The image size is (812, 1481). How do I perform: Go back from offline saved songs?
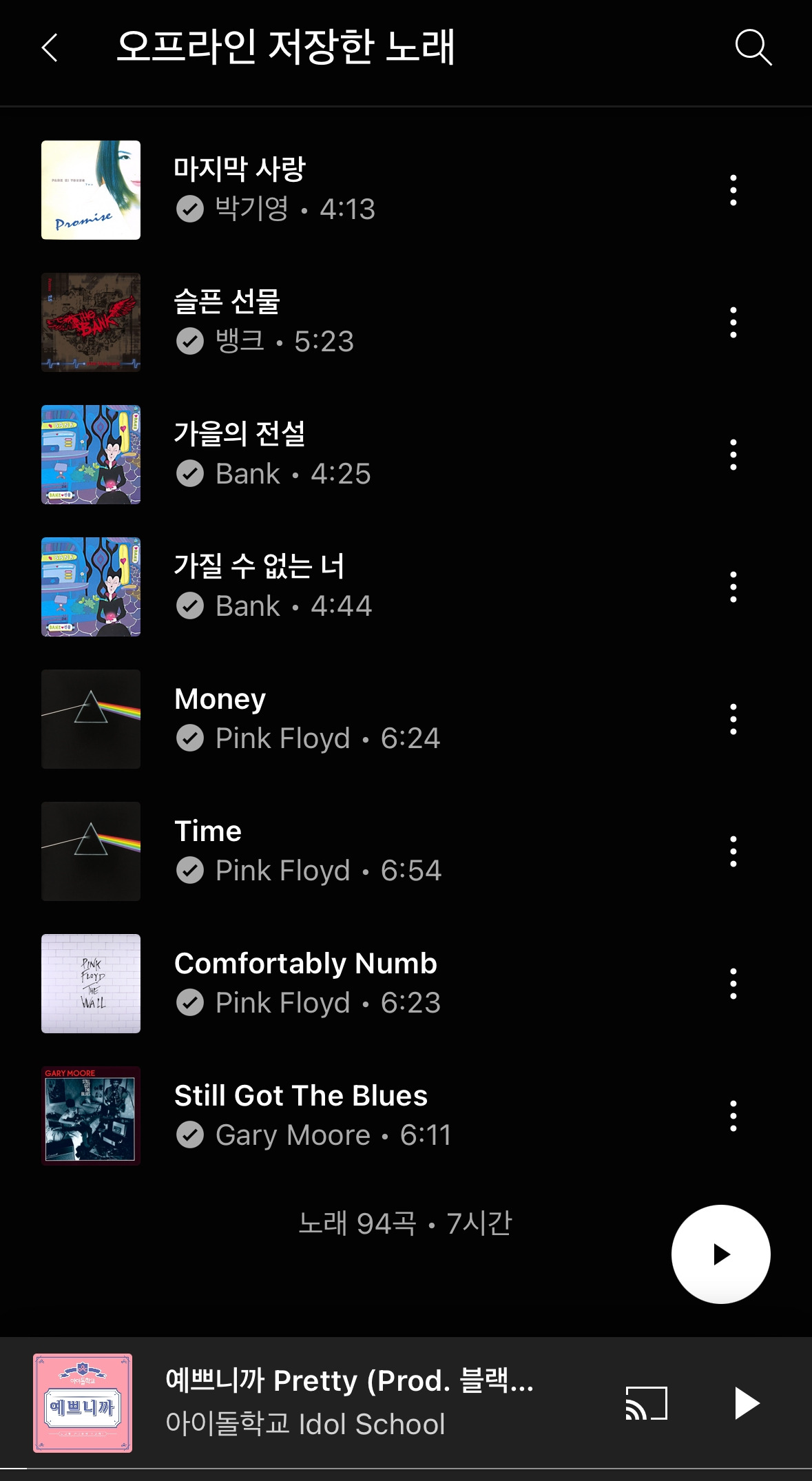(50, 48)
